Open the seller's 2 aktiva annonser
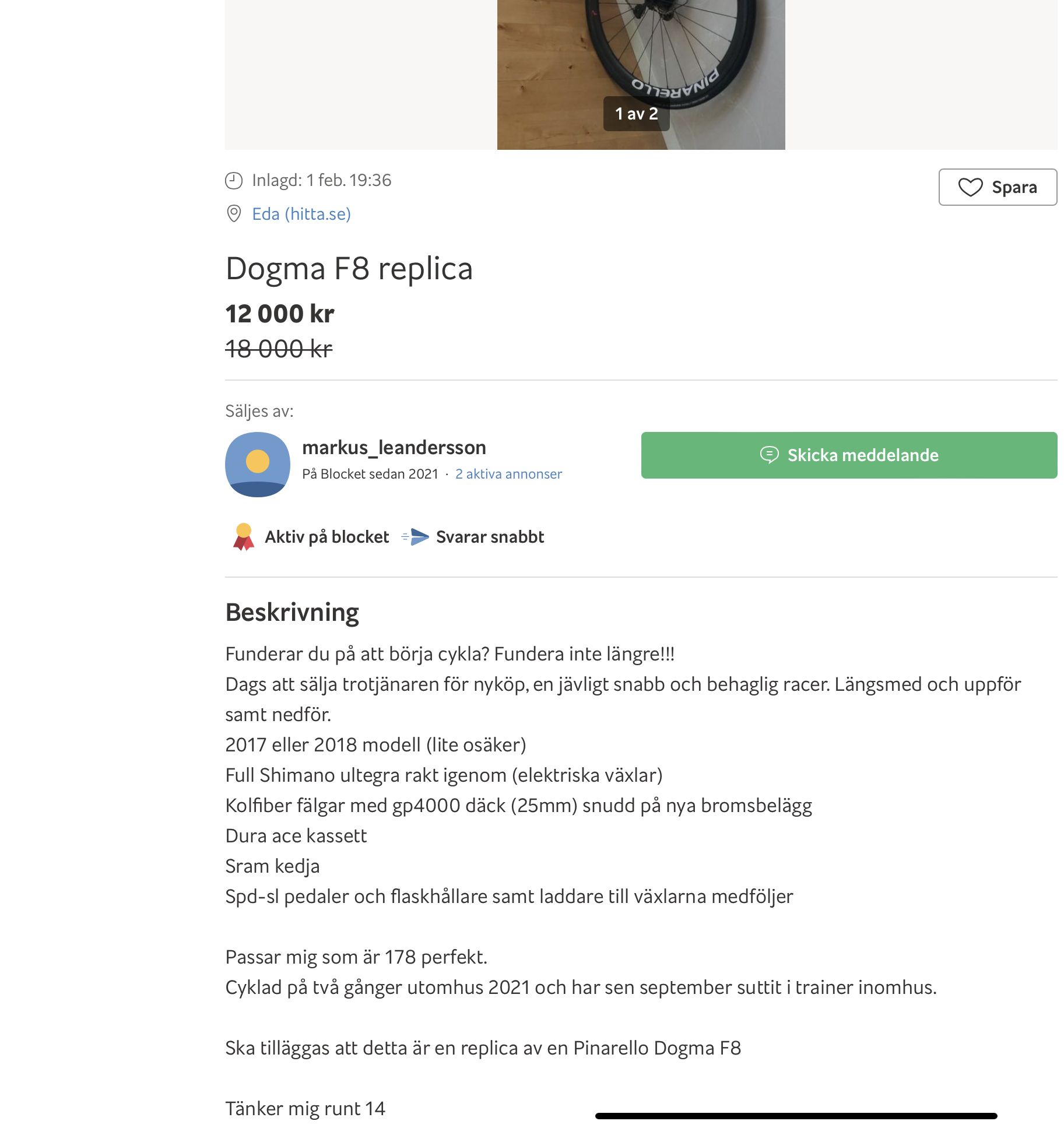Viewport: 1064px width, 1128px height. tap(508, 474)
